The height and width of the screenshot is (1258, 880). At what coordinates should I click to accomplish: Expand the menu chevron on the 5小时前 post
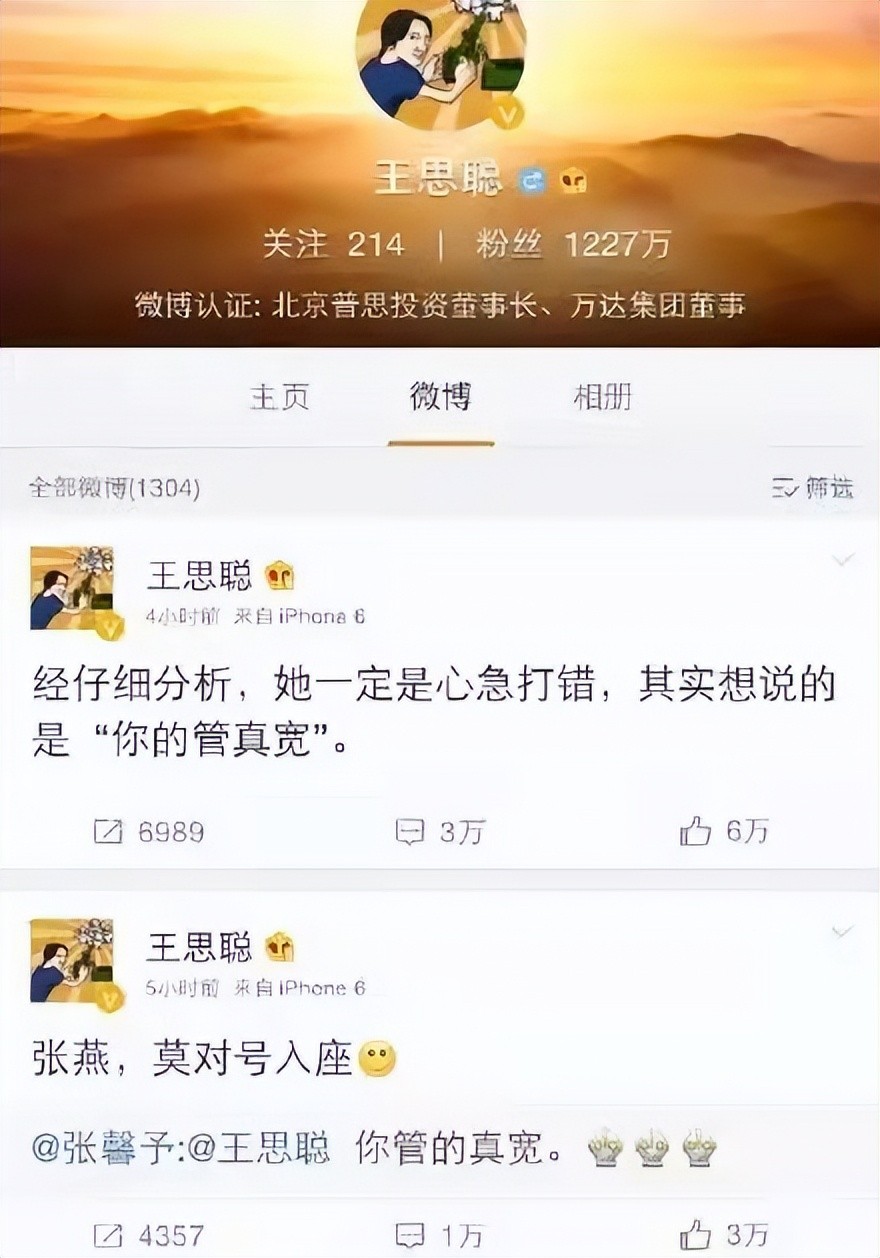(843, 932)
